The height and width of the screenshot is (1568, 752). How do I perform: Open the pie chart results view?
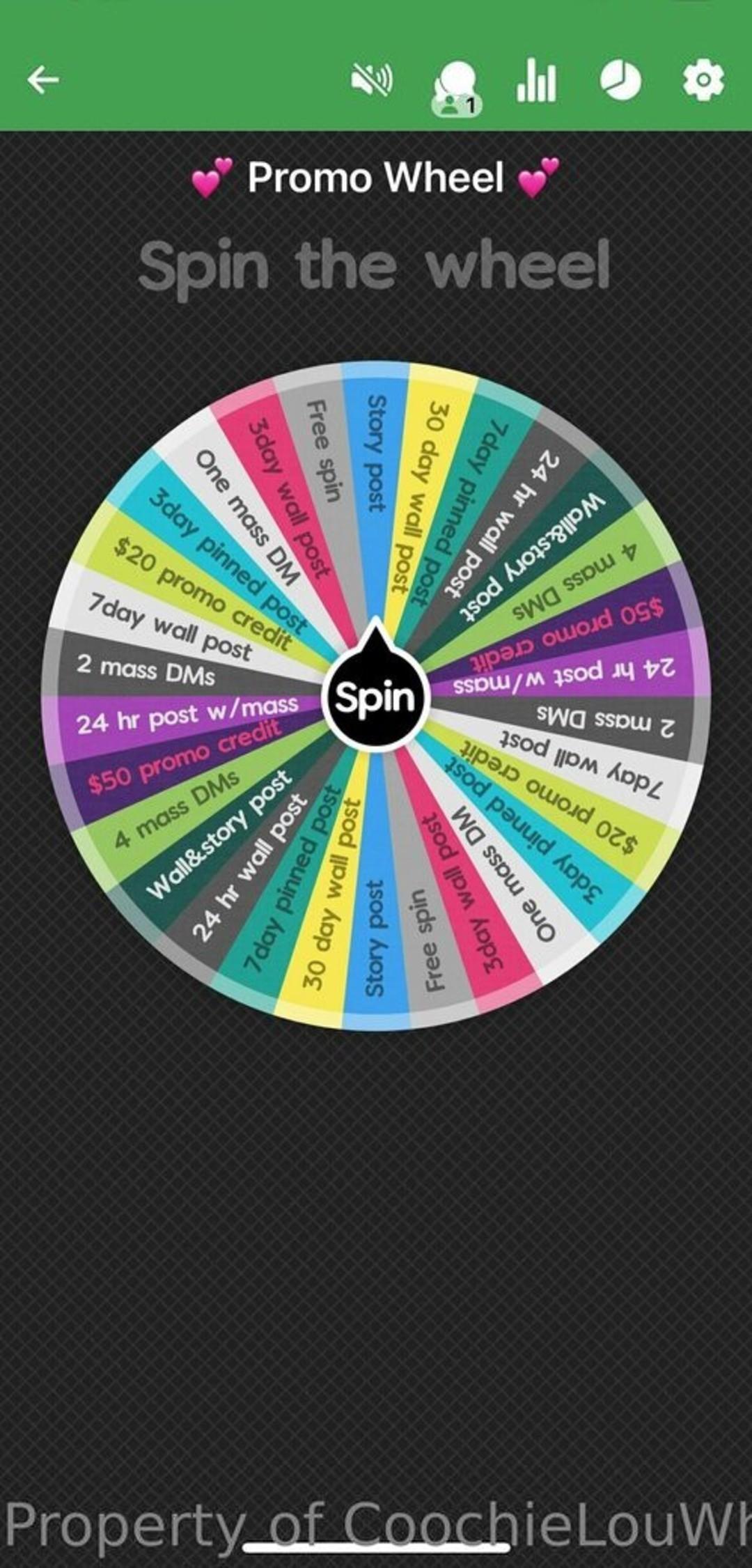[x=620, y=79]
